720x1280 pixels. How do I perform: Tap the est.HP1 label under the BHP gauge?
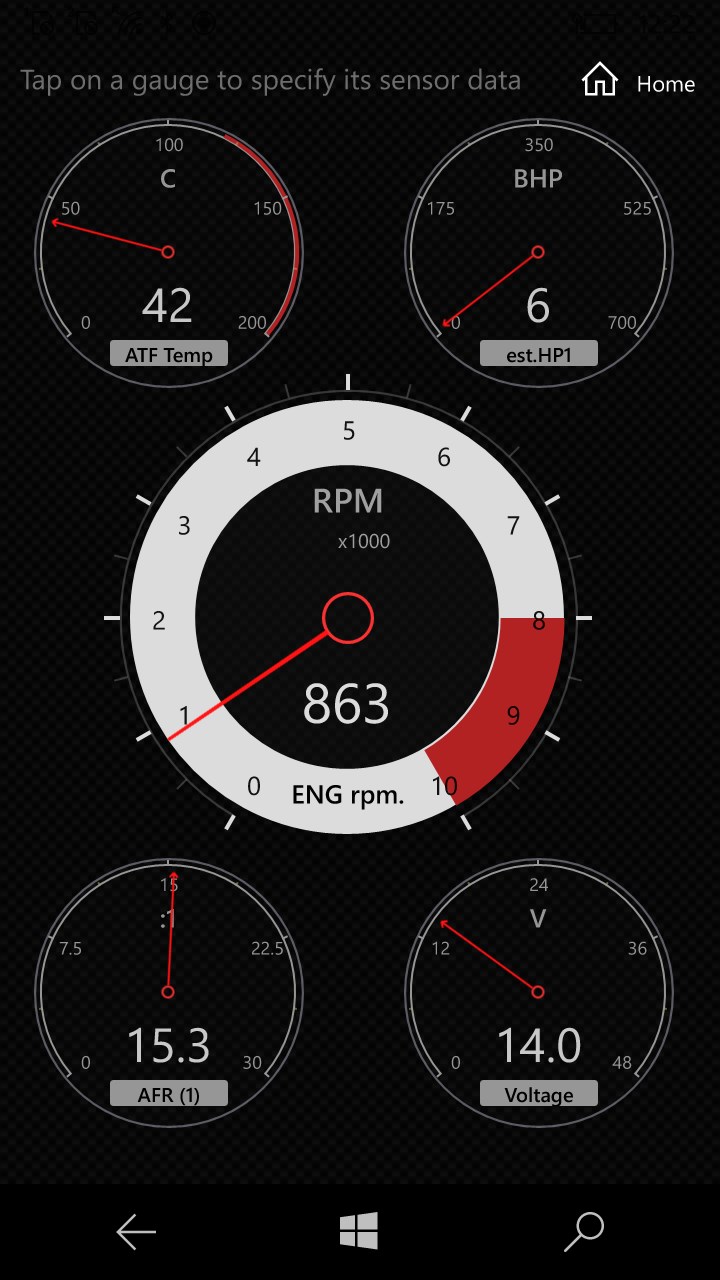(x=538, y=352)
